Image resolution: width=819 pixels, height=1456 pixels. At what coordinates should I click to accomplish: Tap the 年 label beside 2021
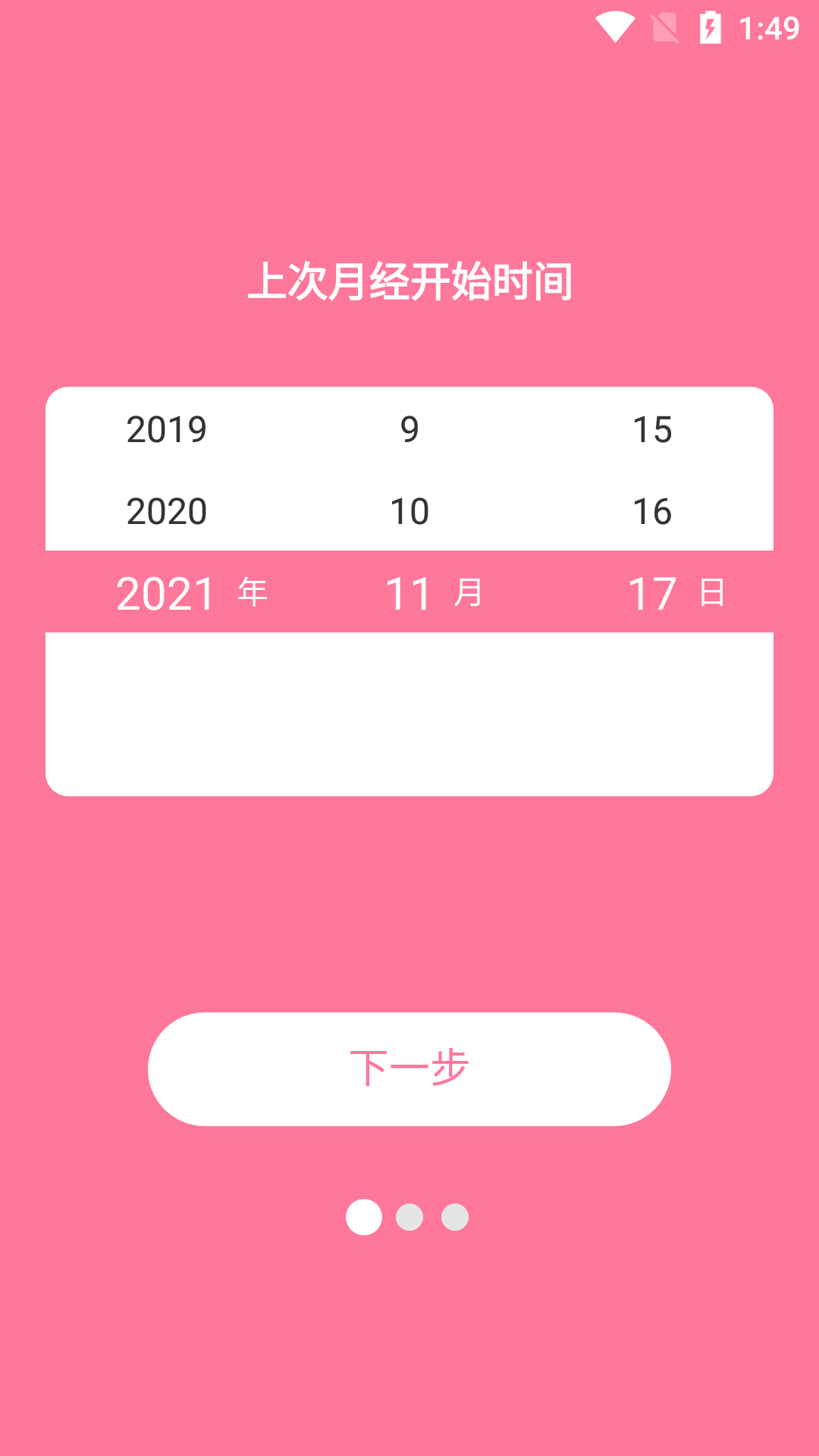pyautogui.click(x=250, y=594)
